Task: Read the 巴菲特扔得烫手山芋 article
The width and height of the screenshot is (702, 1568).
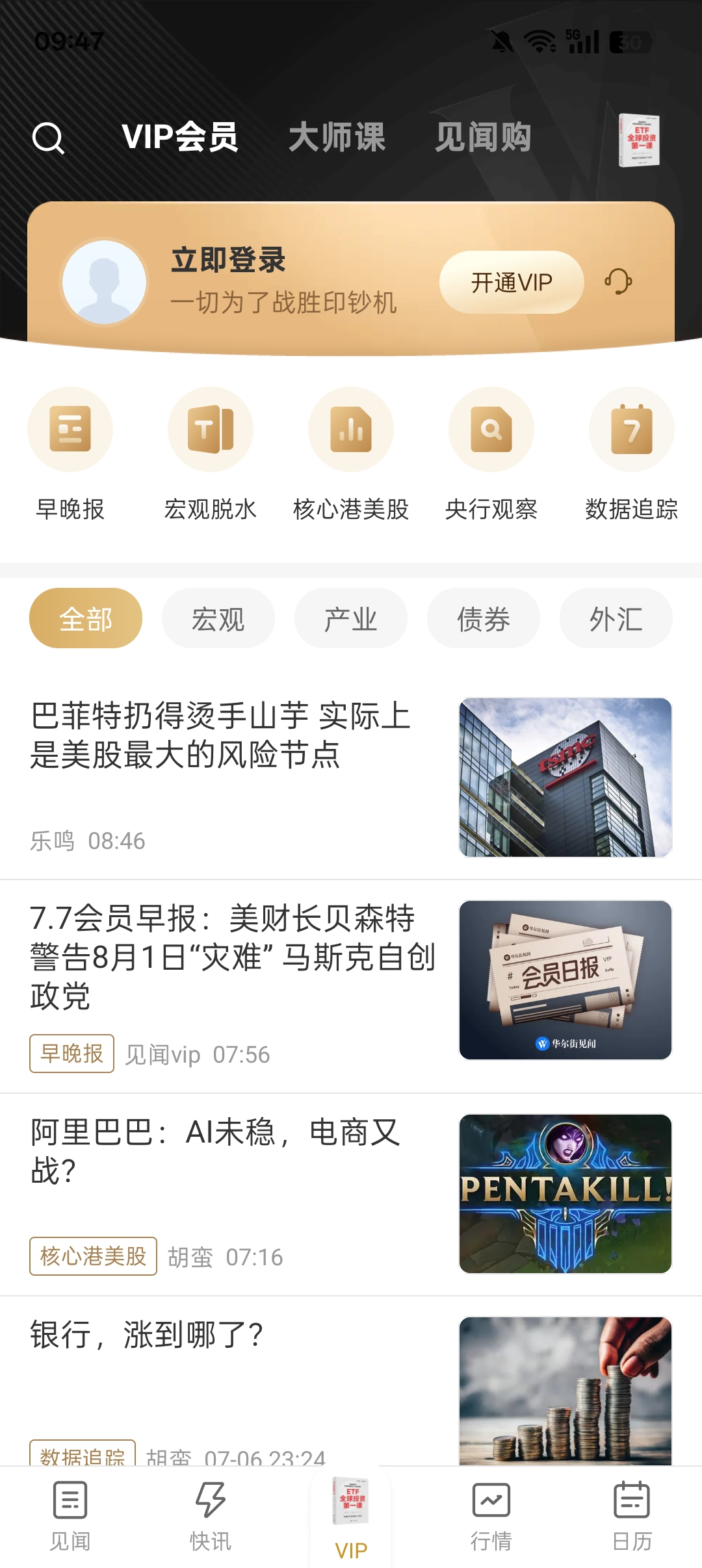Action: tap(221, 736)
